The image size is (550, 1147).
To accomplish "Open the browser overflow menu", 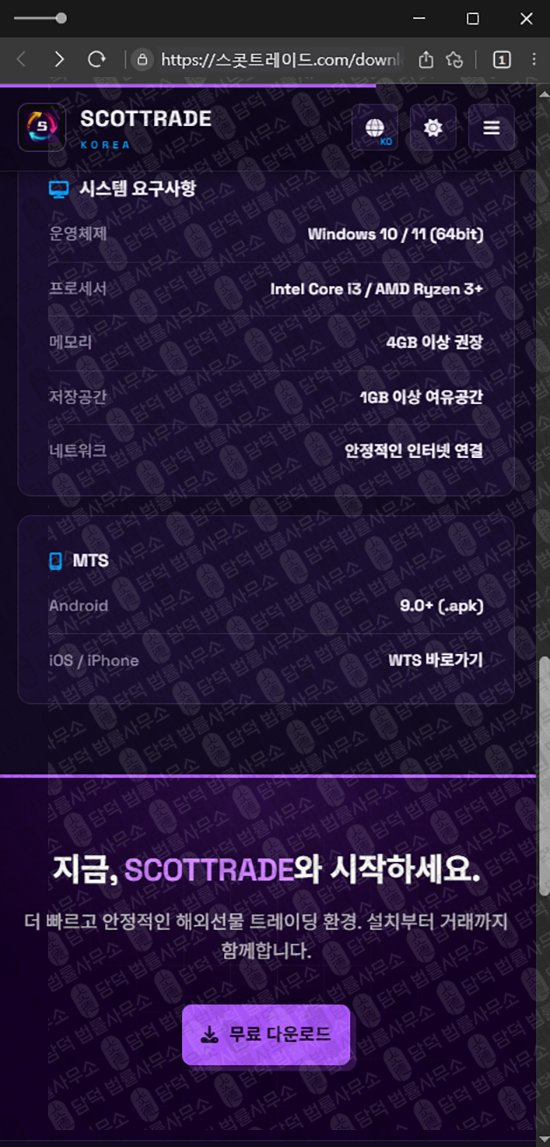I will coord(533,60).
